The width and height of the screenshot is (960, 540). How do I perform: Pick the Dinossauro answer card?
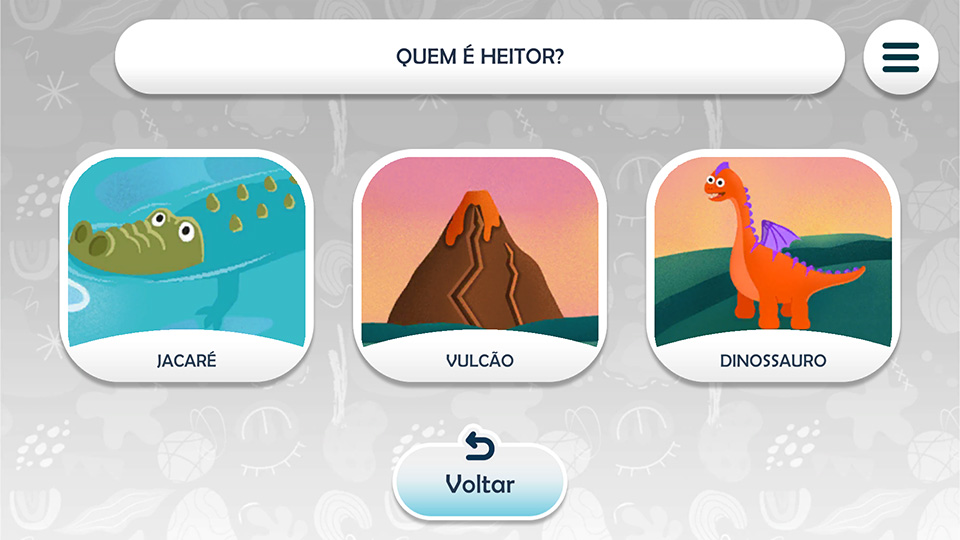[x=773, y=266]
